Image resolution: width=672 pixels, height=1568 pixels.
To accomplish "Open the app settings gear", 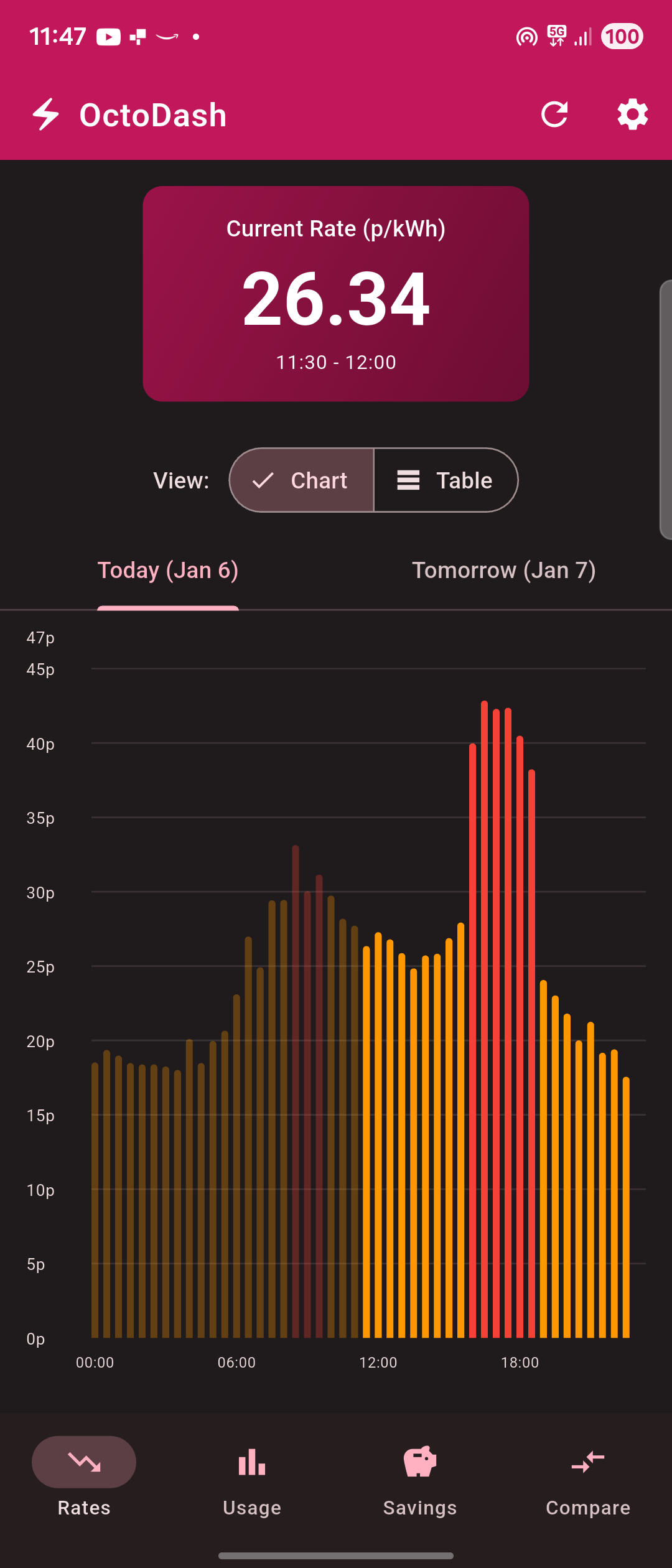I will (632, 114).
